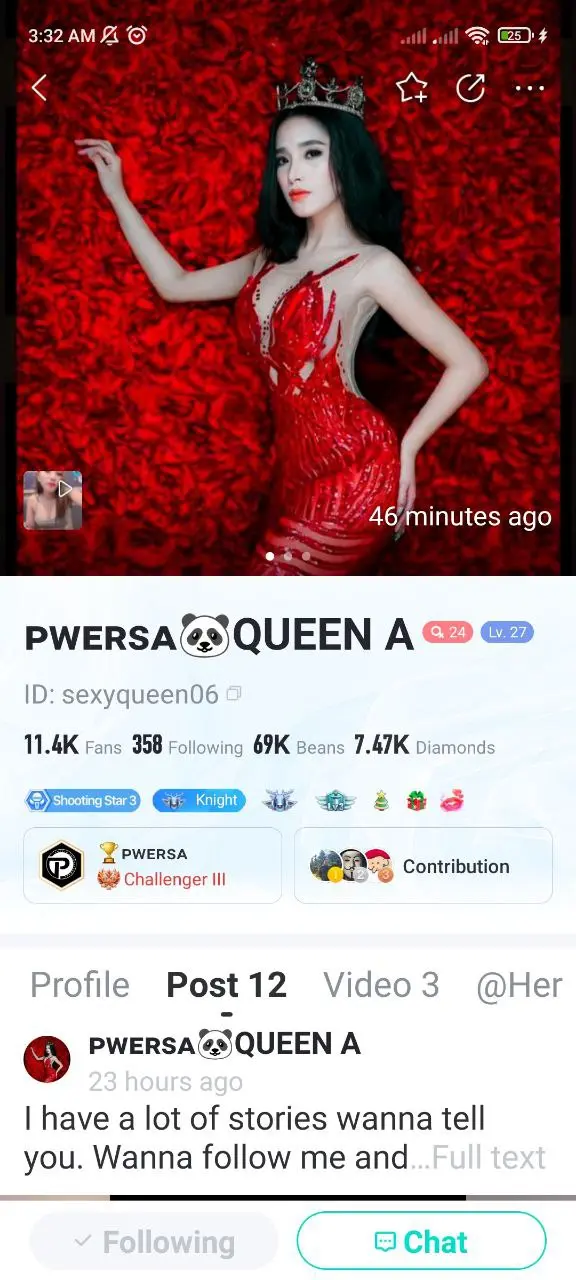Switch to the @Her tab
Screen dimensions: 576x1280
[x=519, y=985]
